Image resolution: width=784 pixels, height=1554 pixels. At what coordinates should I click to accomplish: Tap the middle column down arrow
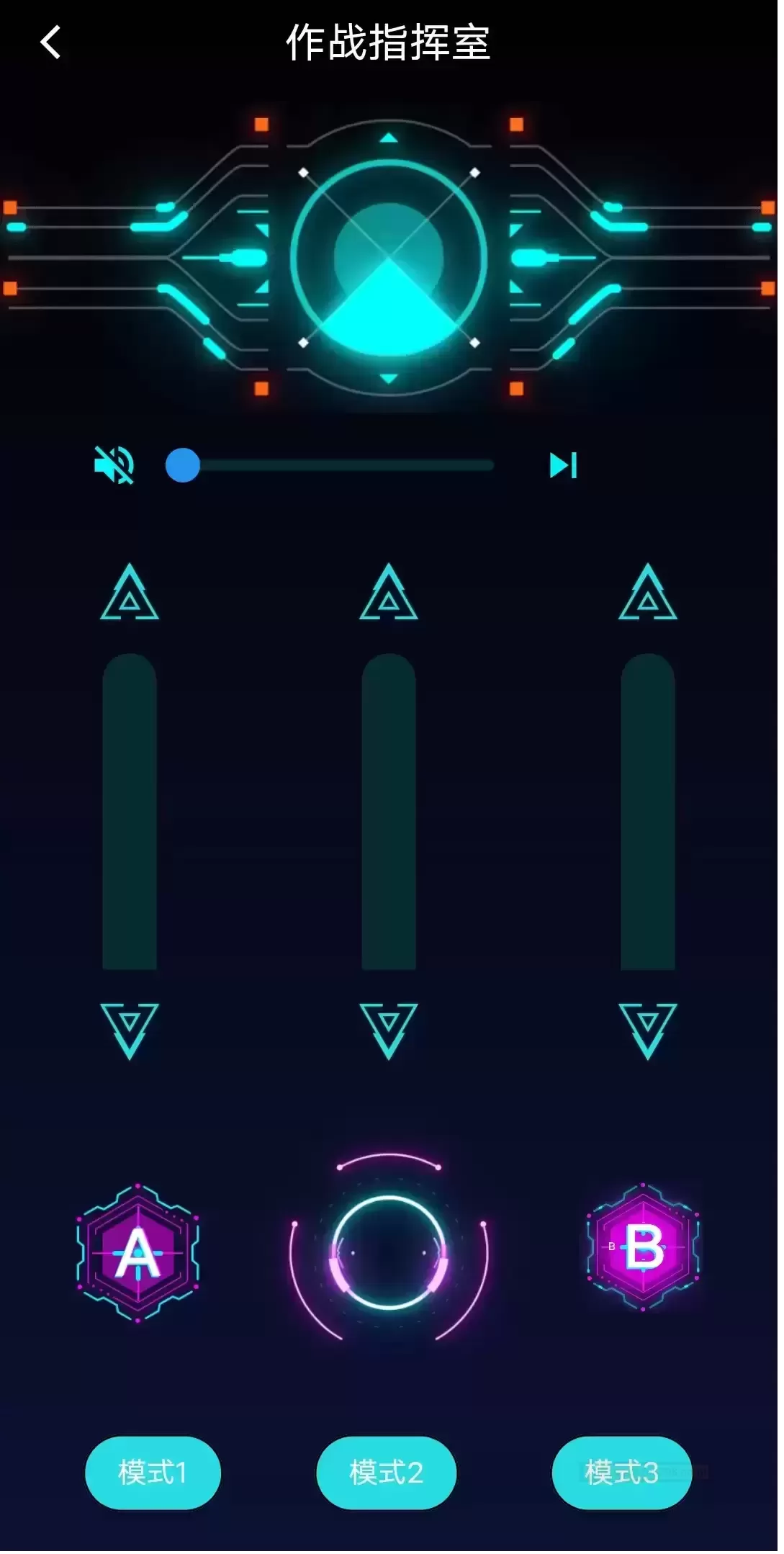point(389,1030)
